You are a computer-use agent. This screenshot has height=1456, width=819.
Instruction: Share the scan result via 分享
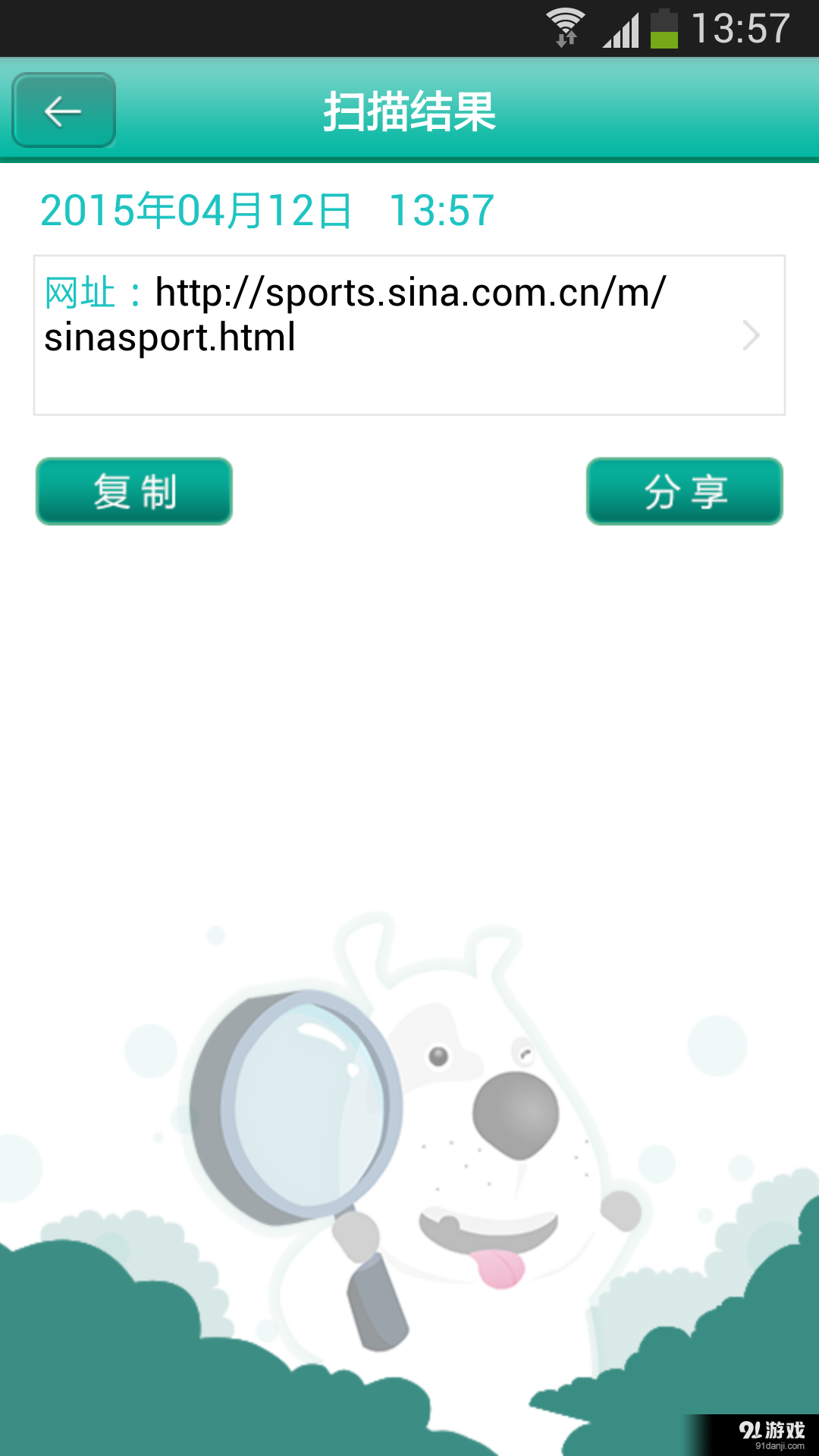[684, 491]
